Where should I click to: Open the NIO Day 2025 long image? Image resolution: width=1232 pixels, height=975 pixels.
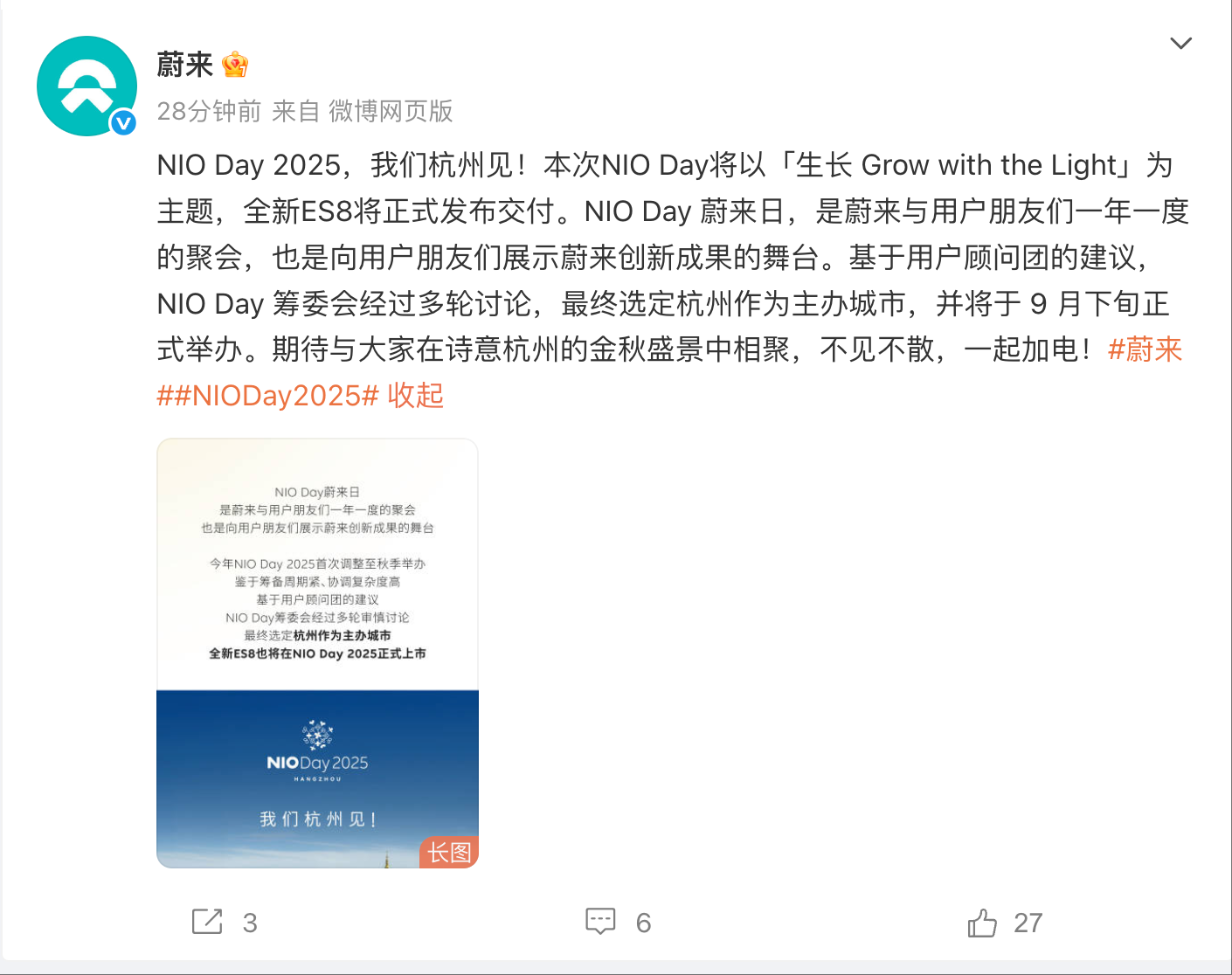pyautogui.click(x=317, y=653)
